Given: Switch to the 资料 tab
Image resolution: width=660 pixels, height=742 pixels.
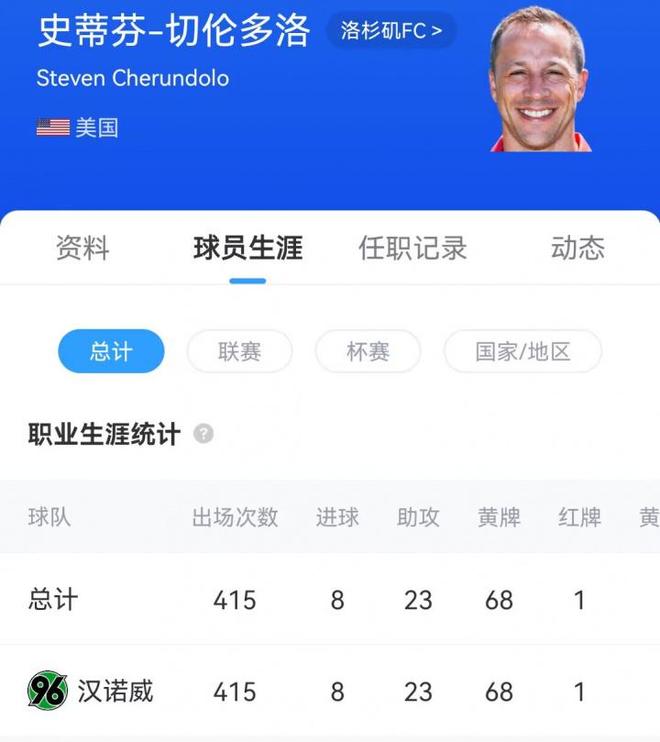Looking at the screenshot, I should [82, 248].
